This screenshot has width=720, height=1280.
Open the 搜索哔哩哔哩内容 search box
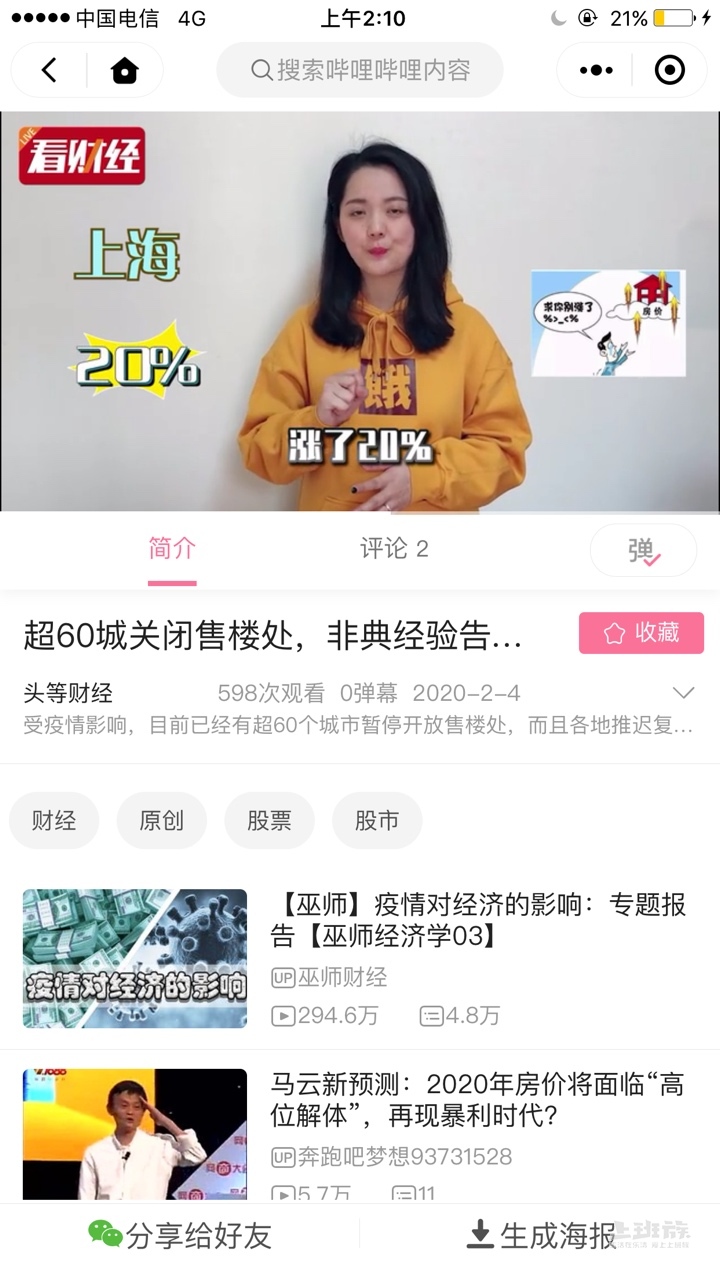pyautogui.click(x=360, y=70)
